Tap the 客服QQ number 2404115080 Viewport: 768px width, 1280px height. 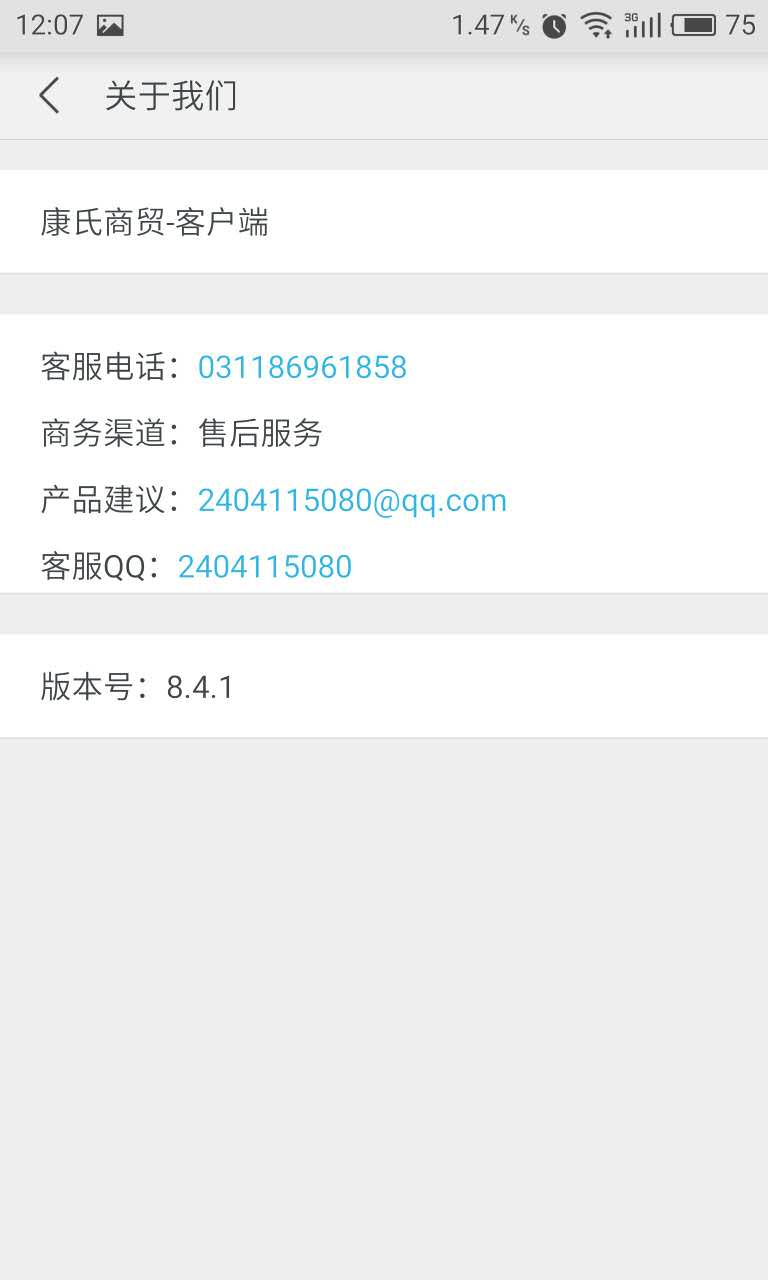[265, 567]
